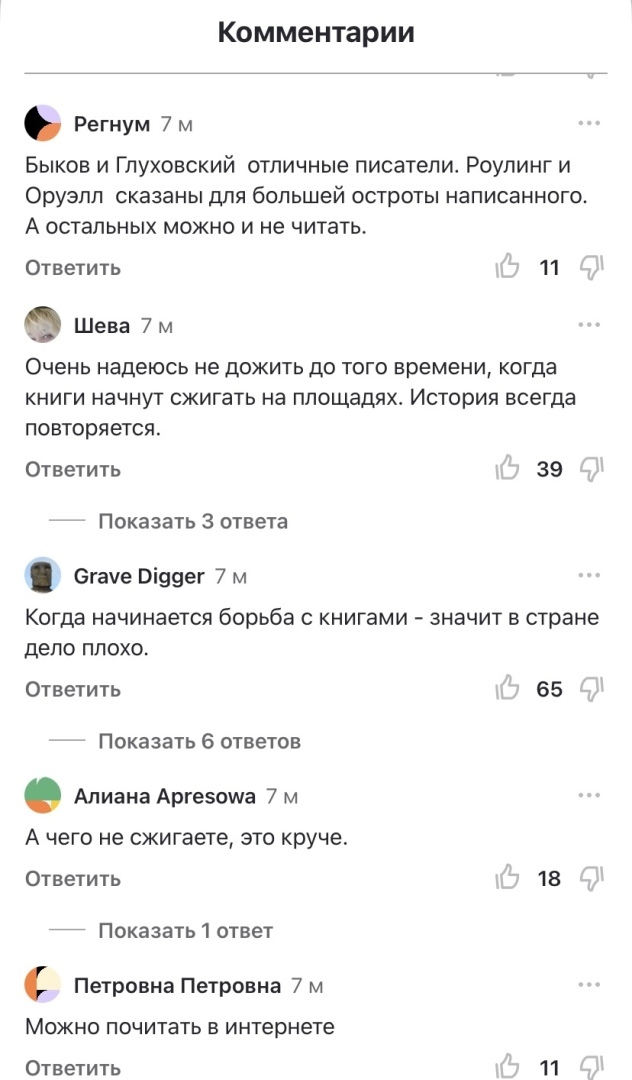Image resolution: width=632 pixels, height=1080 pixels.
Task: Show 6 replies under Grave Digger's comment
Action: (199, 741)
